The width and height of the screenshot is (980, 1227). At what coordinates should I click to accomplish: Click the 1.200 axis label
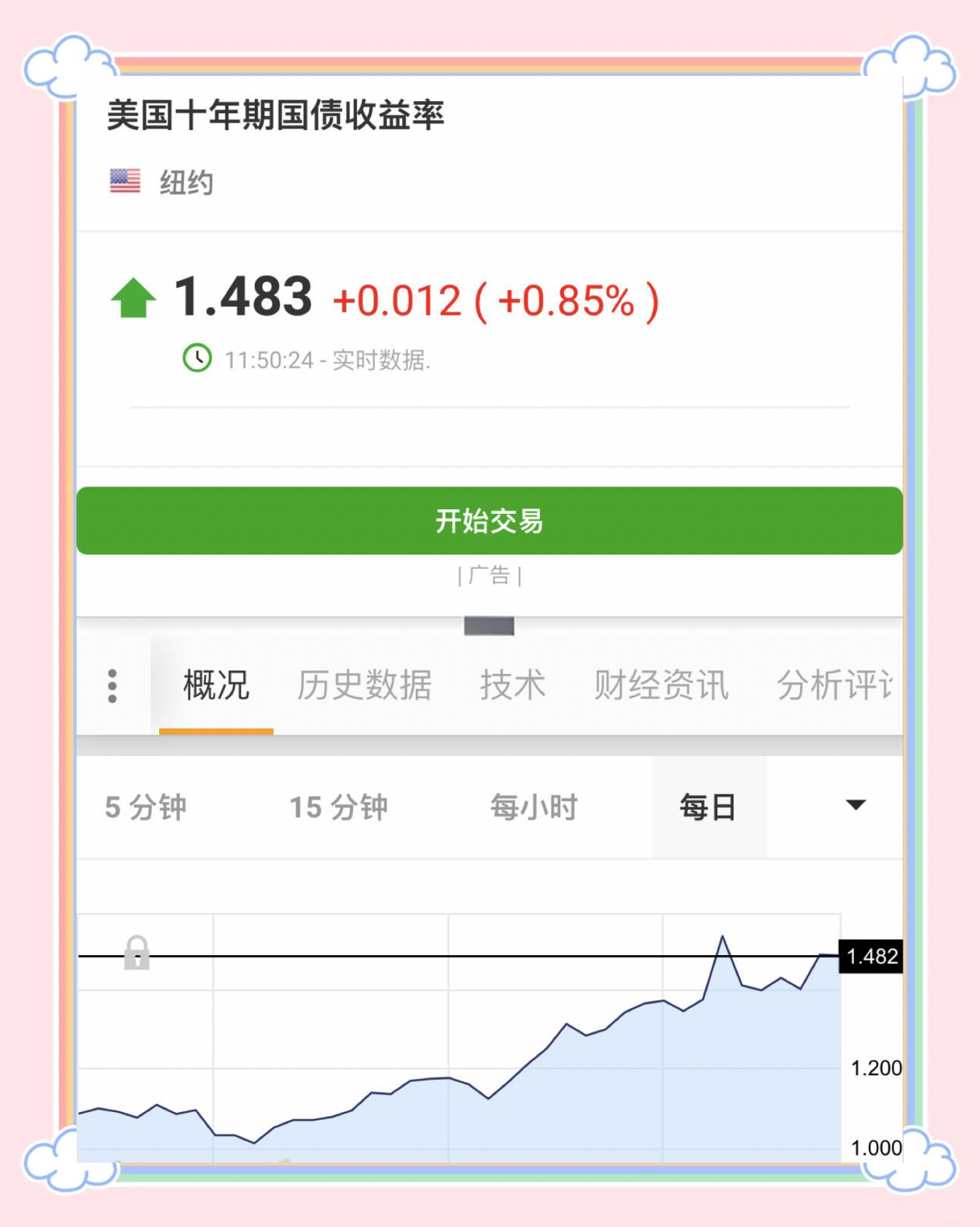877,1068
